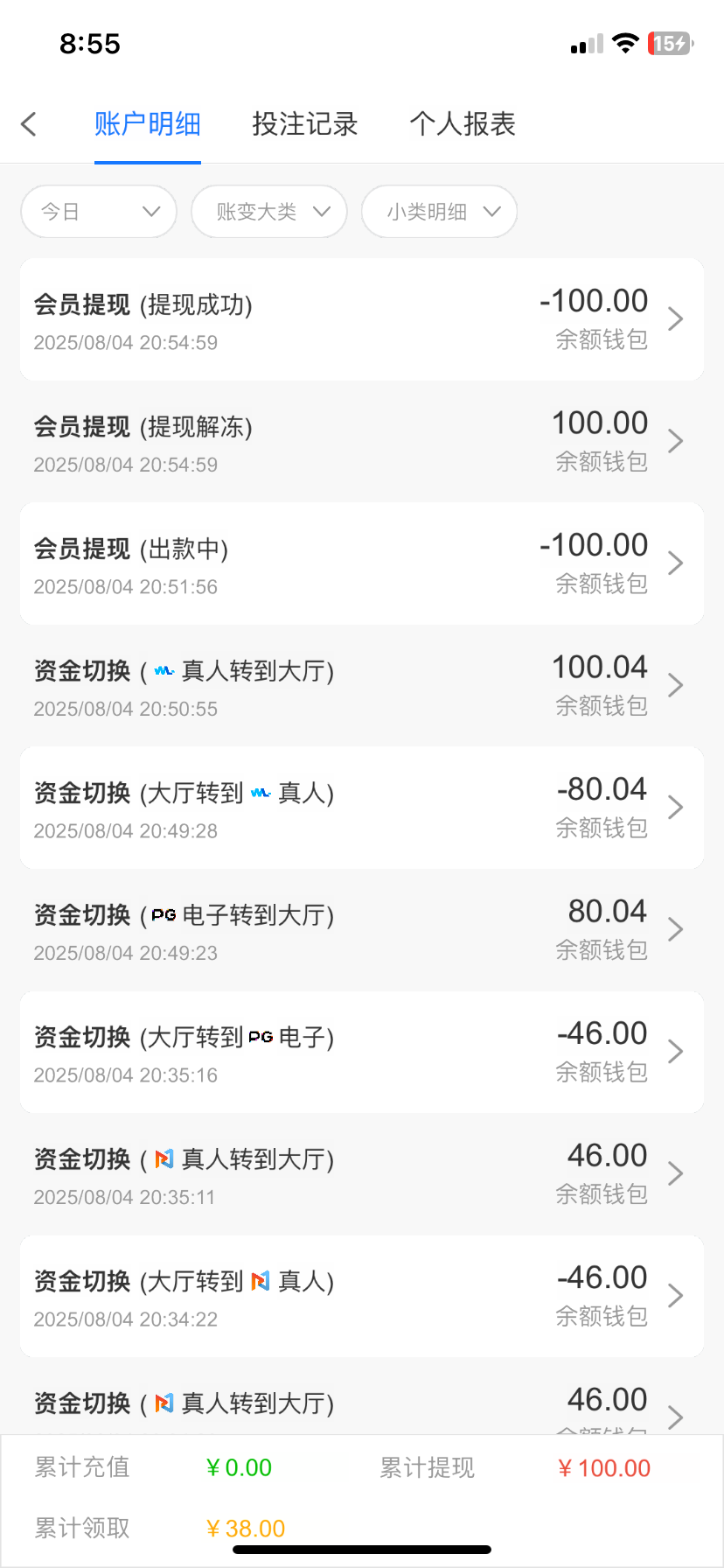Open the 真人转到大厅 record from 20:35:11
The height and width of the screenshot is (1568, 724).
pos(362,1174)
